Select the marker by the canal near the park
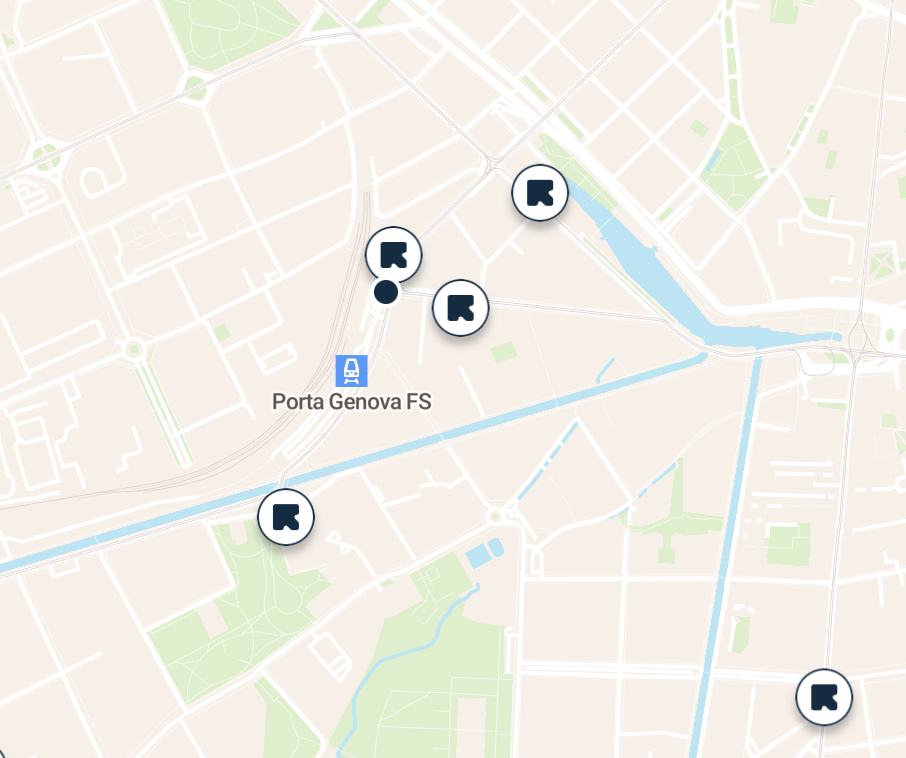This screenshot has height=758, width=906. 286,517
